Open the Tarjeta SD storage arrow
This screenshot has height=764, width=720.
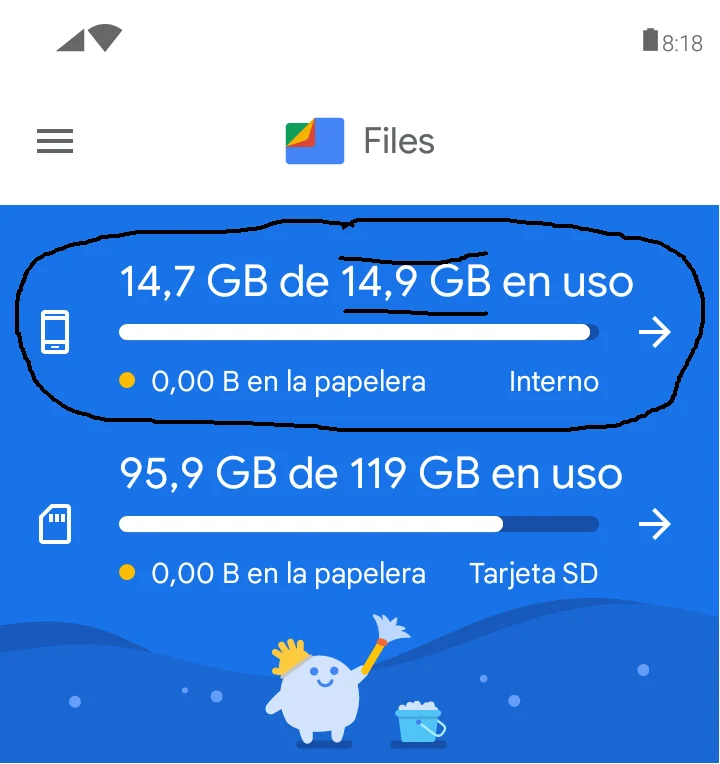pyautogui.click(x=655, y=524)
